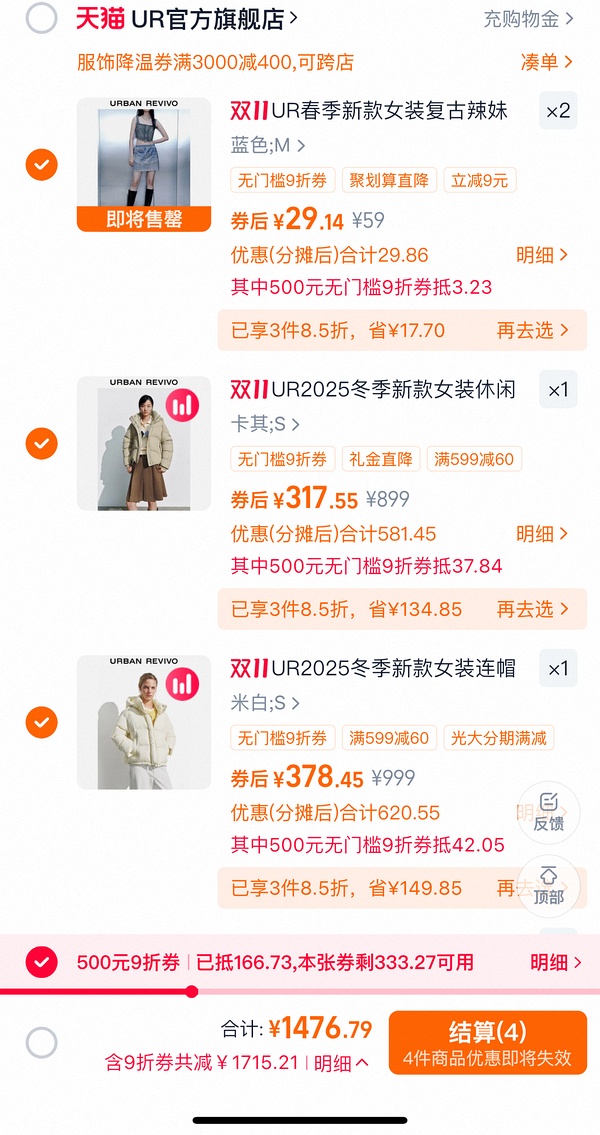Change the 蓝色;M size option
Screen dimensions: 600x1135
268,146
